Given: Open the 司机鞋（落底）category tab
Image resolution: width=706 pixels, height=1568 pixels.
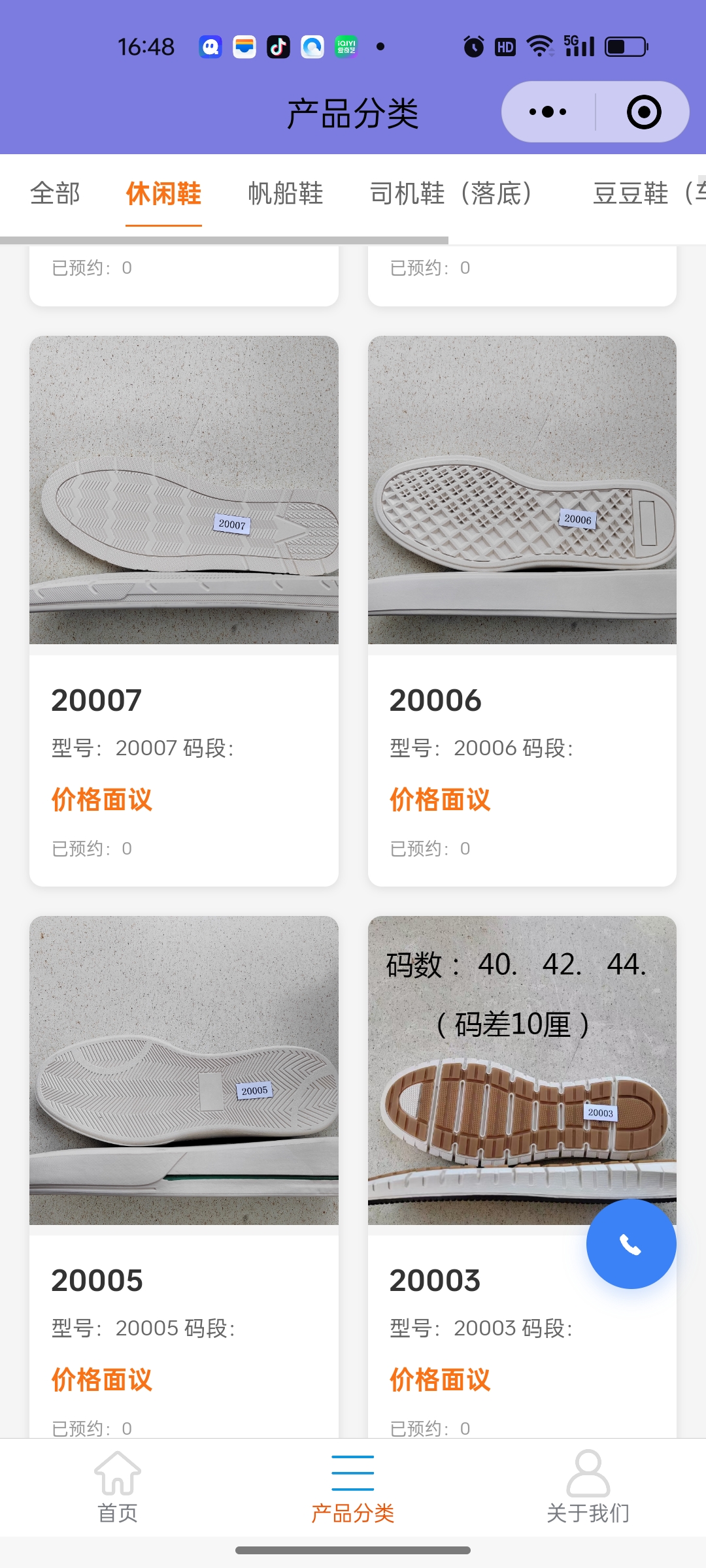Looking at the screenshot, I should (451, 193).
